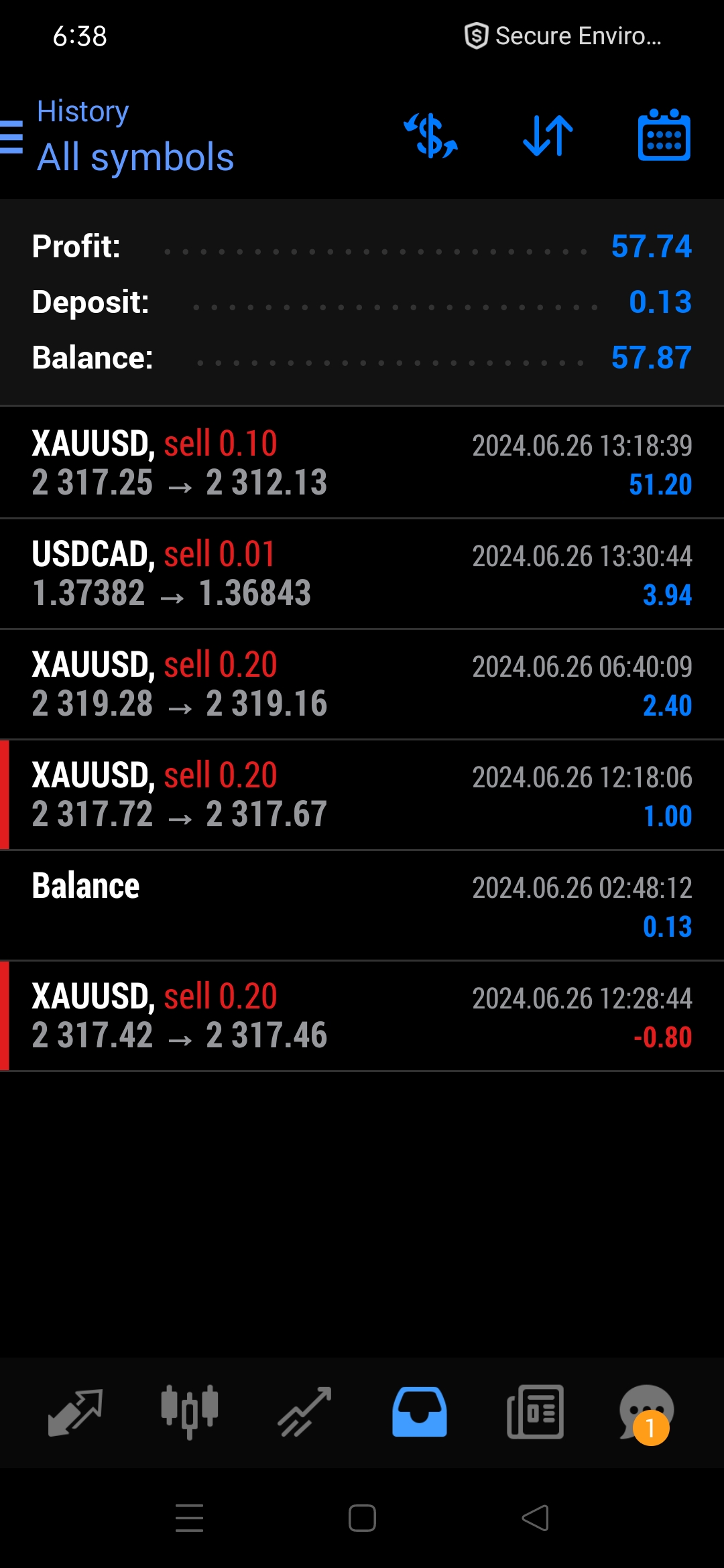Open the side menu drawer
The height and width of the screenshot is (1568, 724).
(x=12, y=137)
